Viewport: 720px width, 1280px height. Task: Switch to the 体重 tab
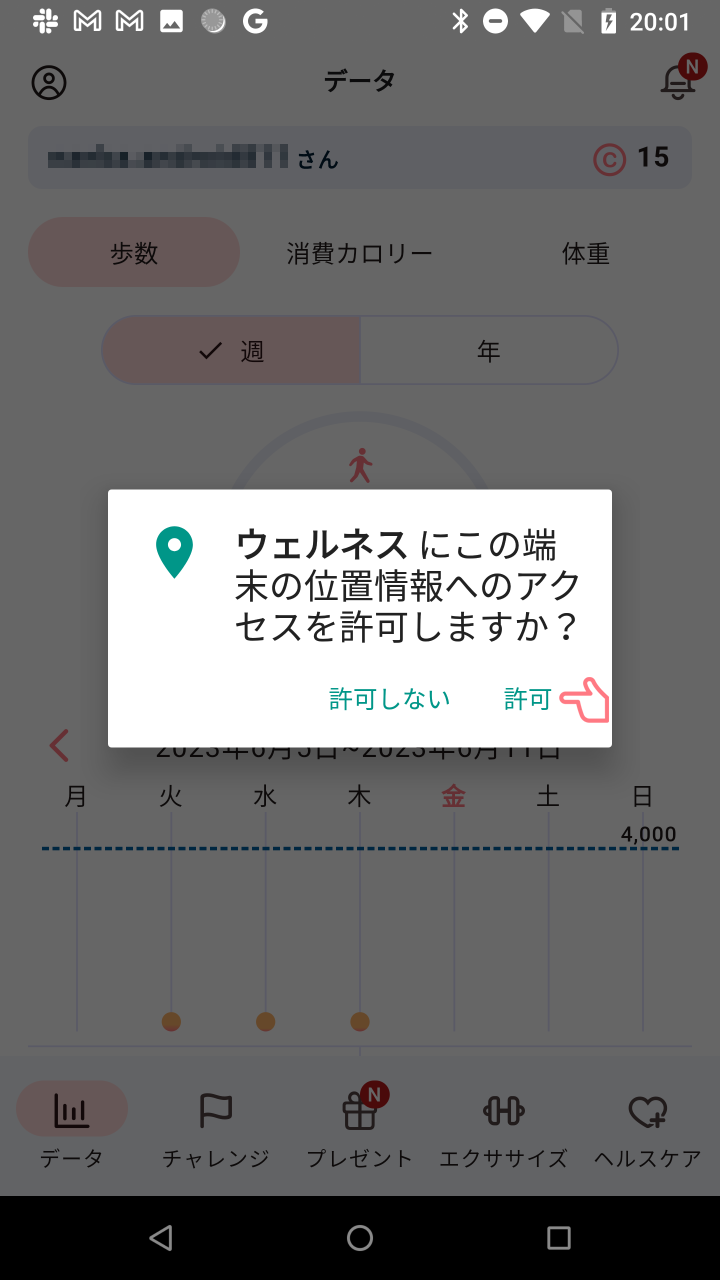pos(586,253)
